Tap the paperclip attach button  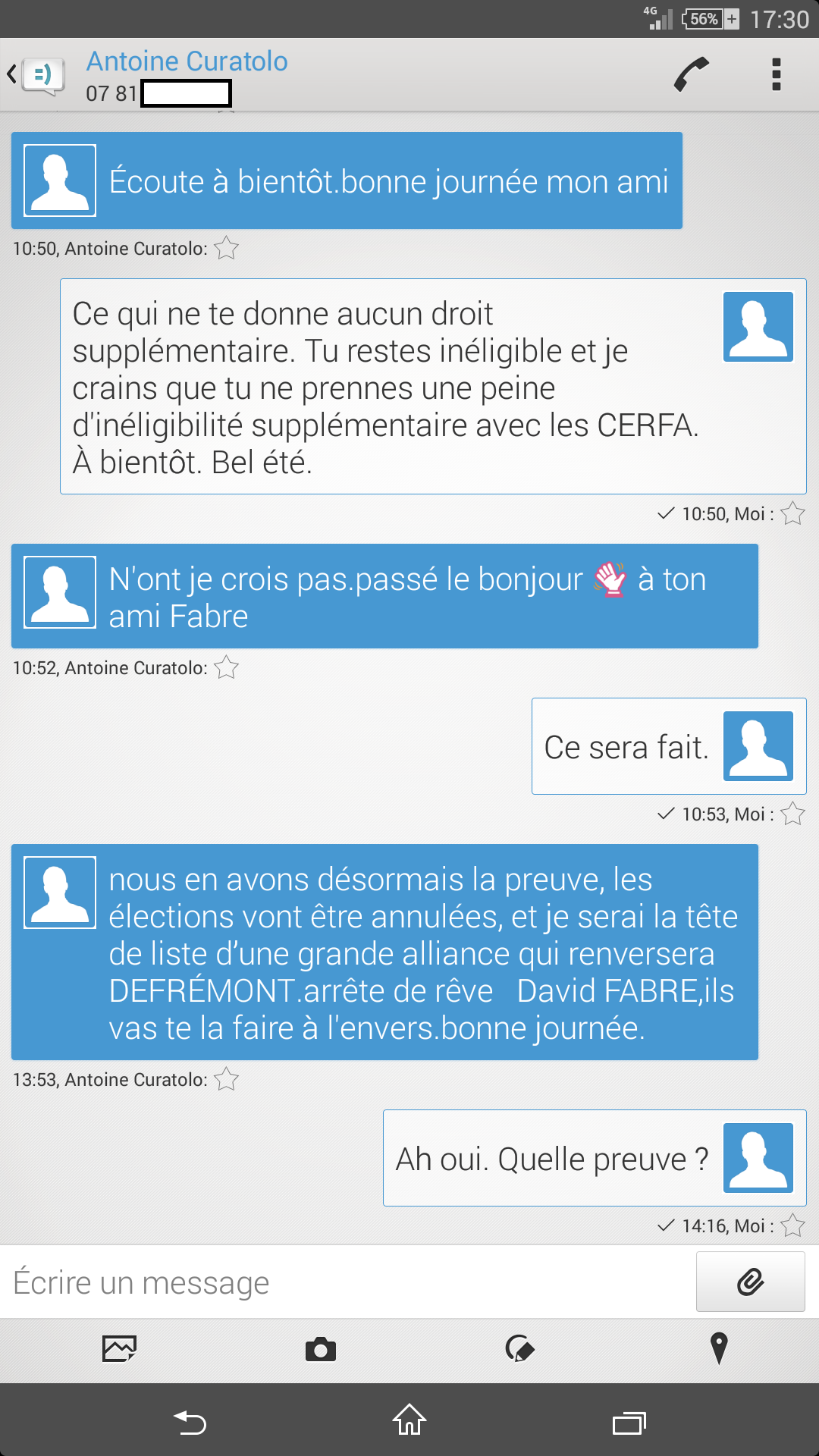750,1282
